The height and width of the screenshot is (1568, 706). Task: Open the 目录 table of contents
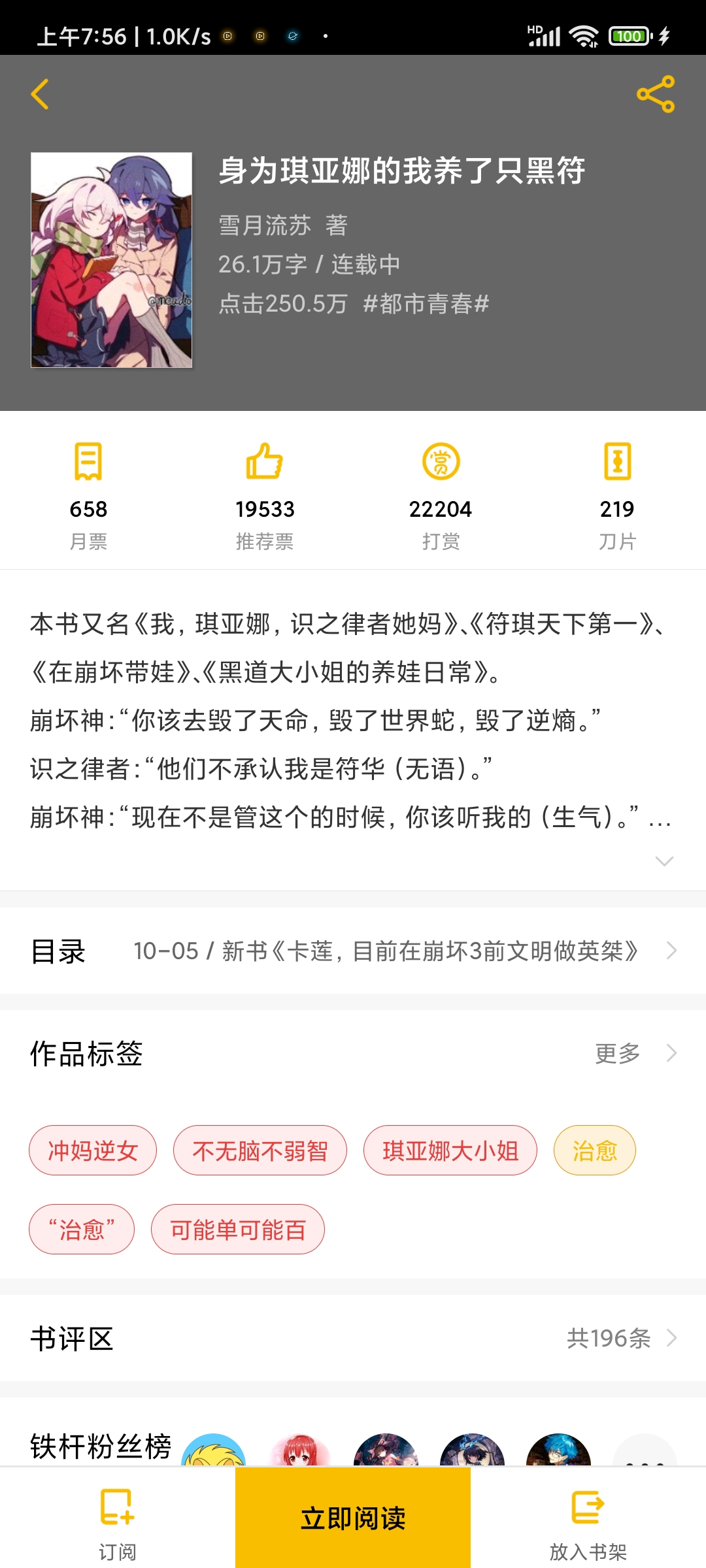(x=353, y=951)
